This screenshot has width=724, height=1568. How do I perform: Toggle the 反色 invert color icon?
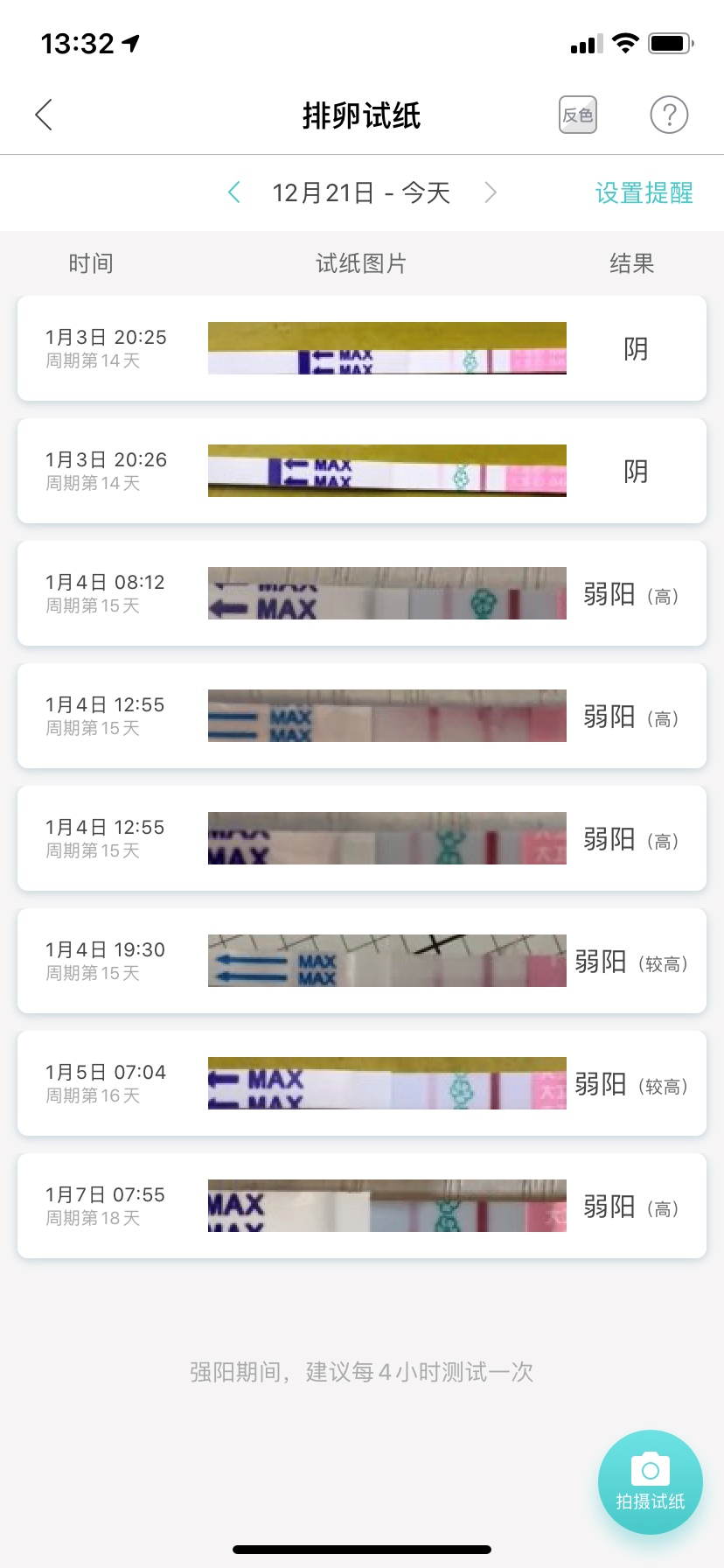tap(578, 115)
